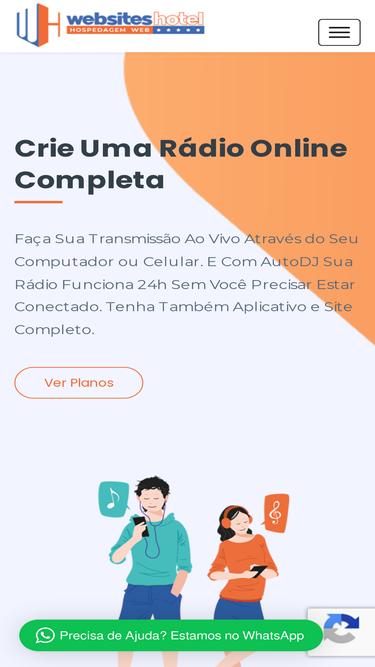The width and height of the screenshot is (375, 667).
Task: Tap the Ver Planos button
Action: [79, 383]
